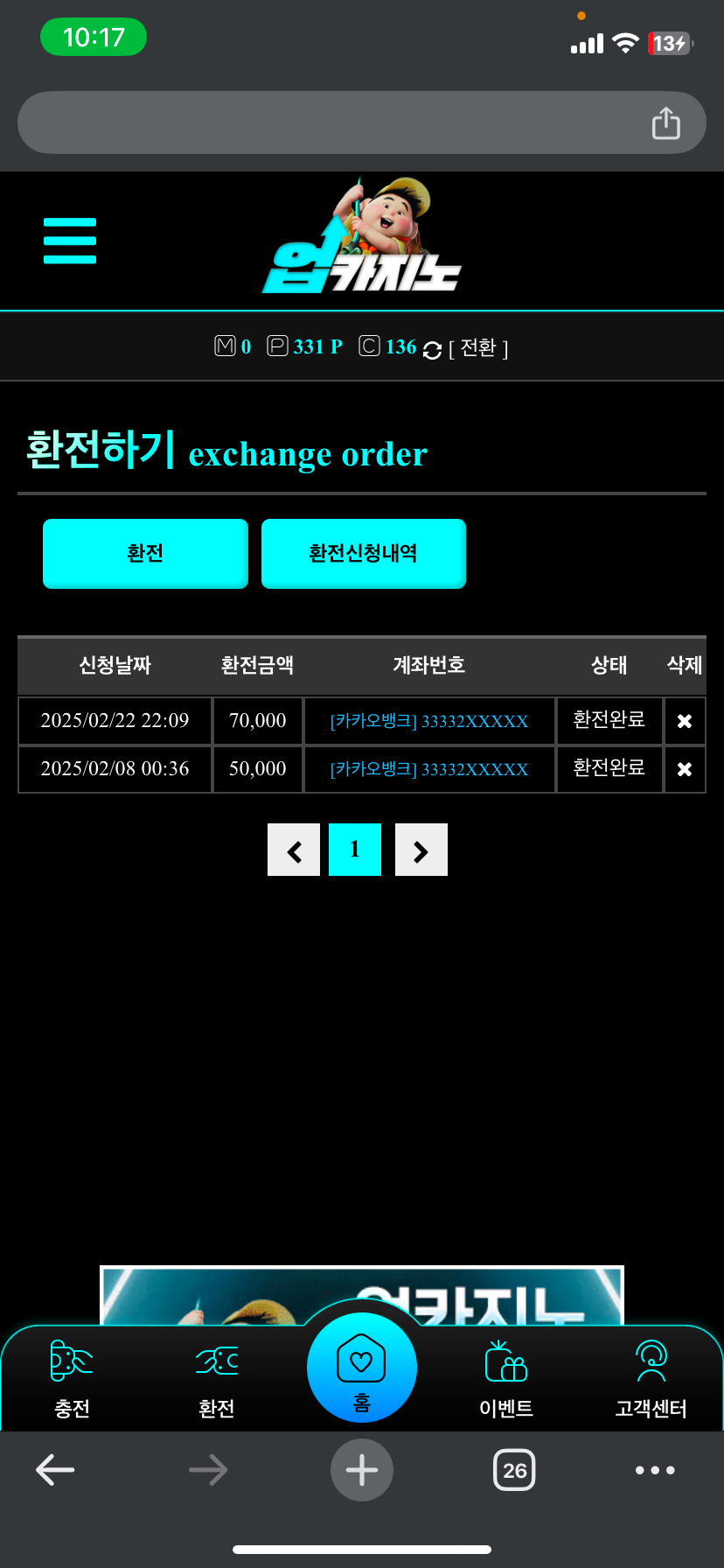
Task: Open 충전 deposit tab
Action: point(72,1378)
